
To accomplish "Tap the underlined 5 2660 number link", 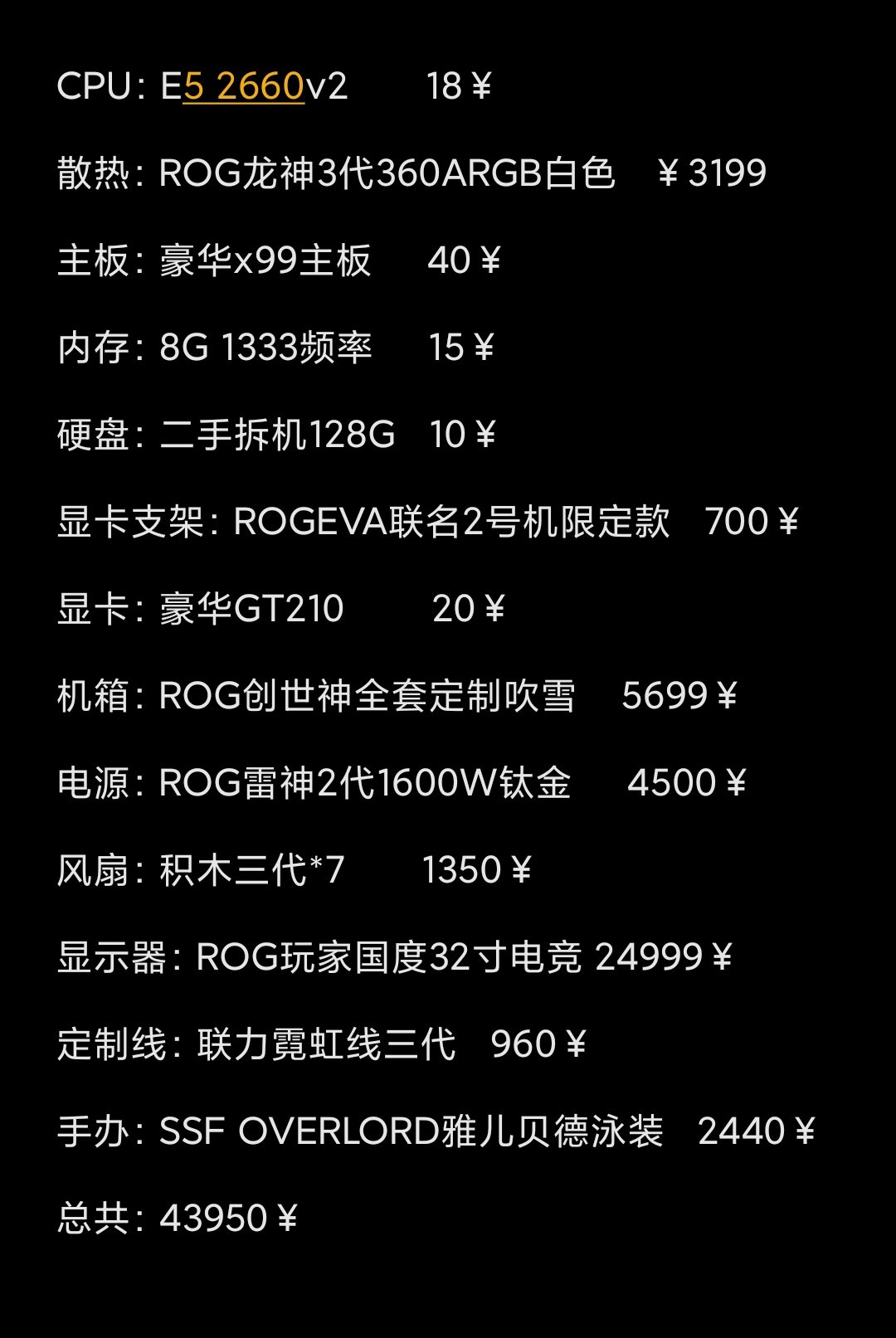I will [x=243, y=86].
